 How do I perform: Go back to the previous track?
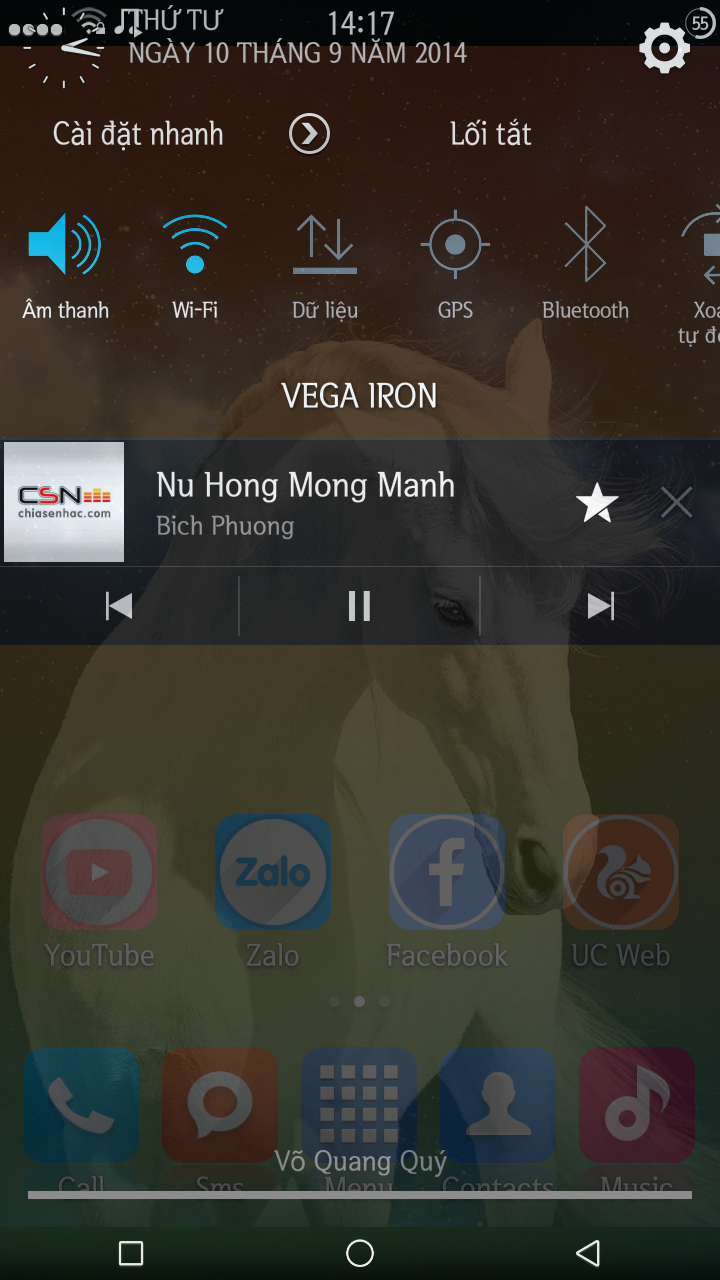click(119, 606)
